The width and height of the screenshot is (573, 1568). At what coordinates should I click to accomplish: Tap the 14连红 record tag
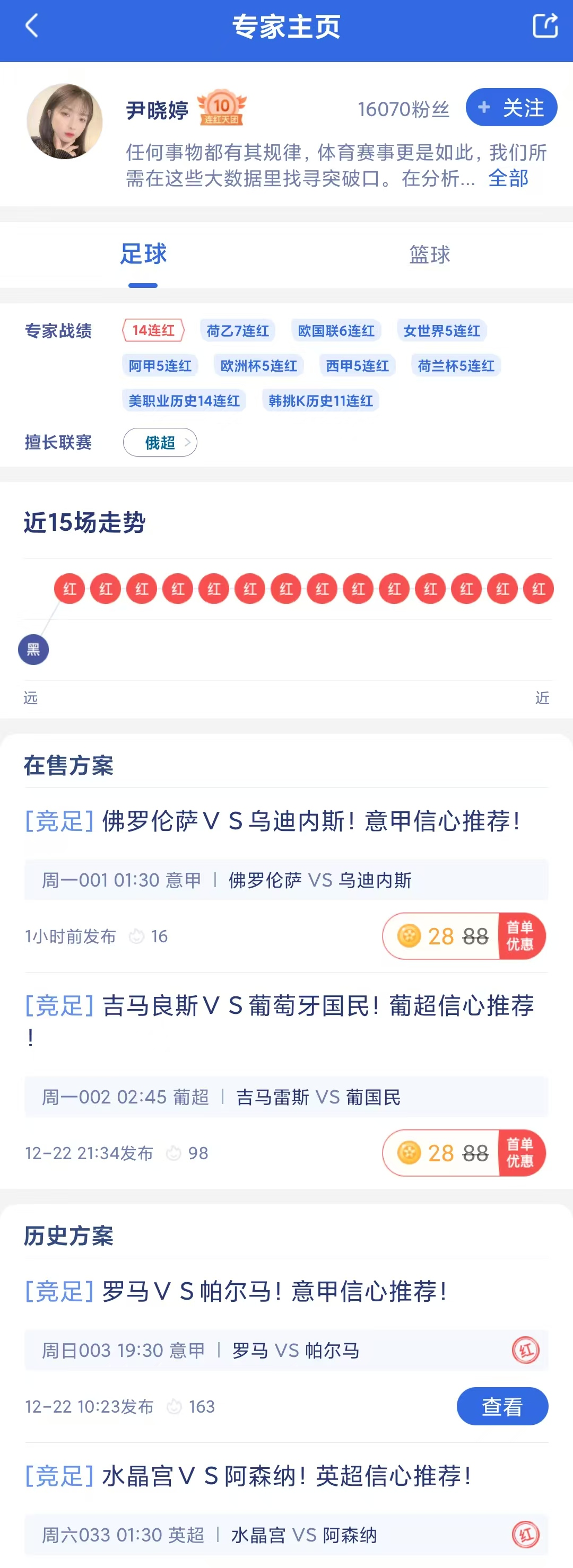click(x=153, y=330)
